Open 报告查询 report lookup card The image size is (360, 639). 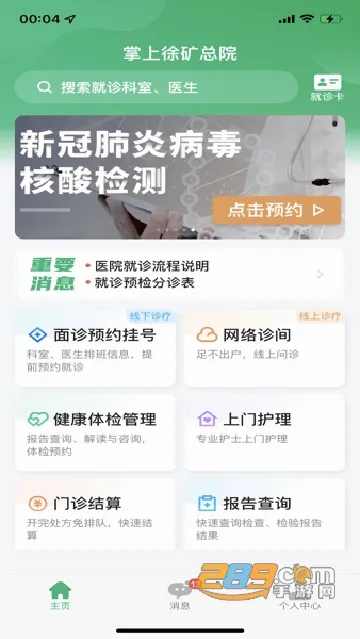pyautogui.click(x=265, y=514)
